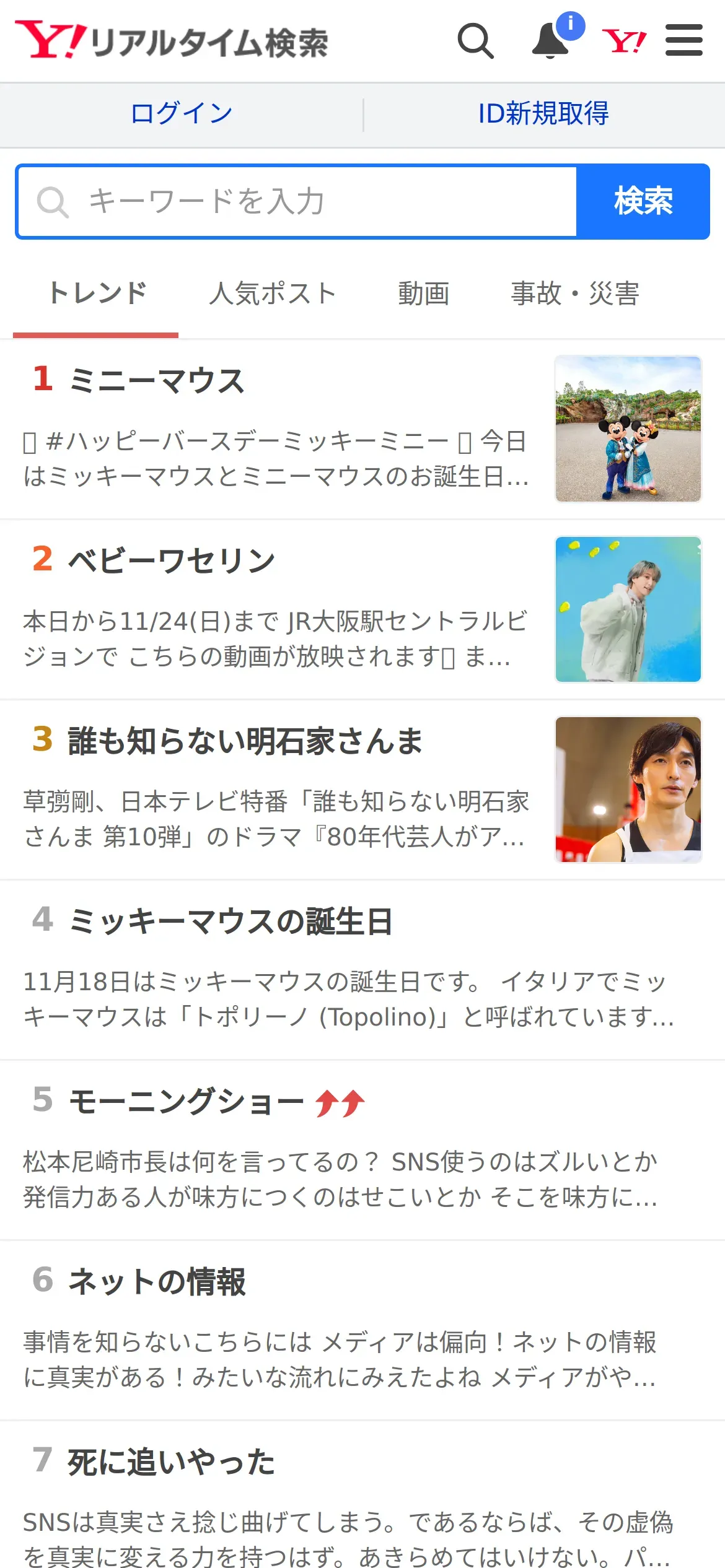Screen dimensions: 725x1568
Task: Open trend #4 ミッキーマウスの誕生日
Action: click(x=362, y=970)
